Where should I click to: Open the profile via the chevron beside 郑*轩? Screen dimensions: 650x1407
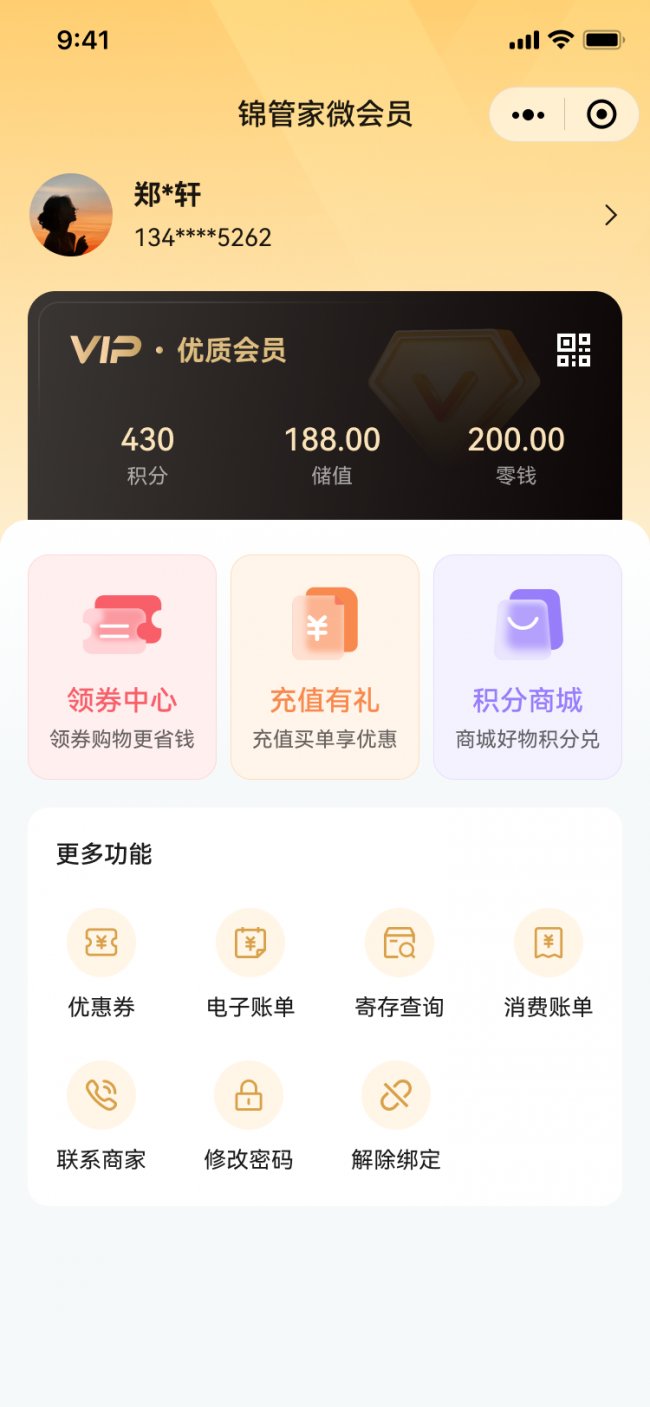click(611, 215)
